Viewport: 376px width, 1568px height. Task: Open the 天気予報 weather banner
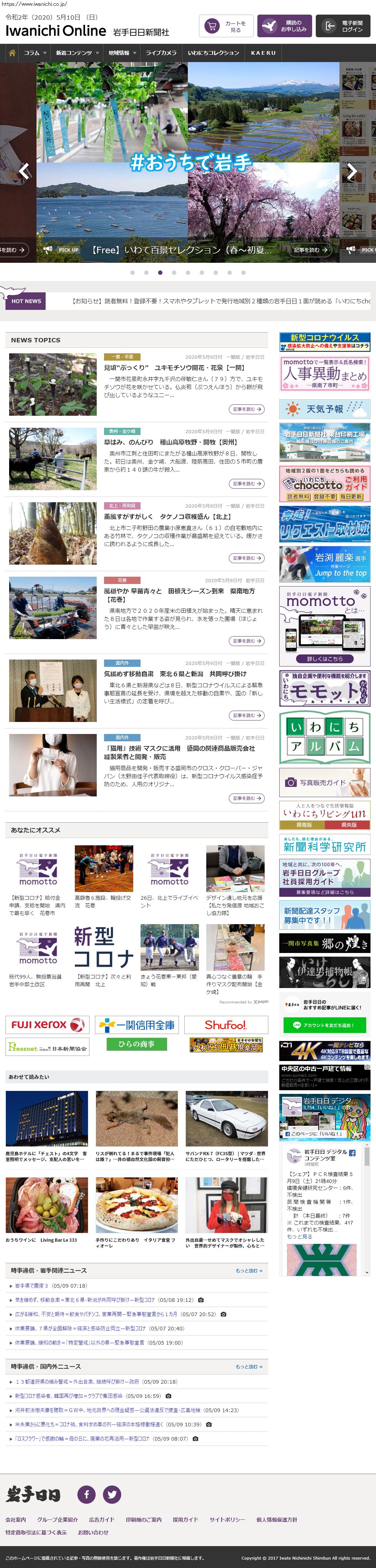tap(324, 409)
